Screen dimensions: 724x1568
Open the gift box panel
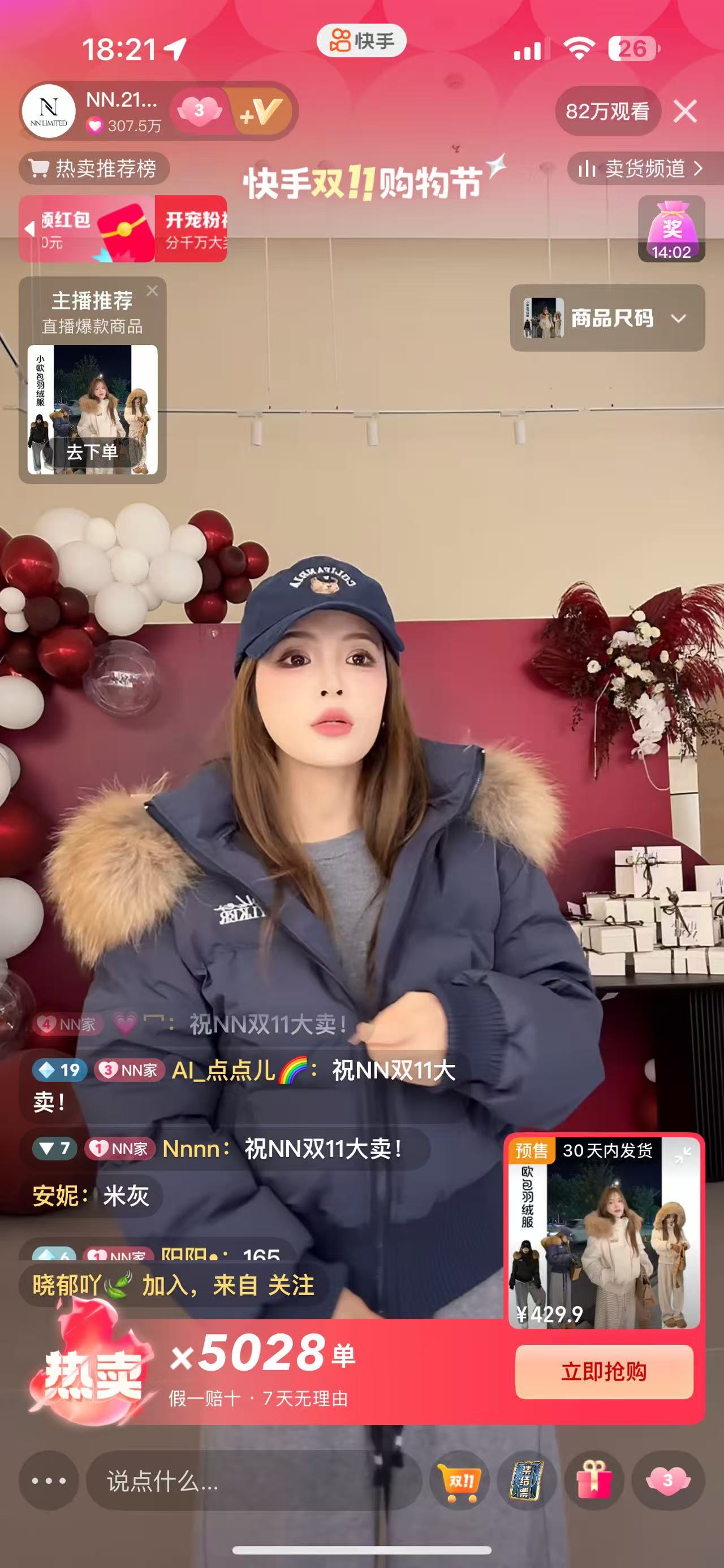[594, 1480]
